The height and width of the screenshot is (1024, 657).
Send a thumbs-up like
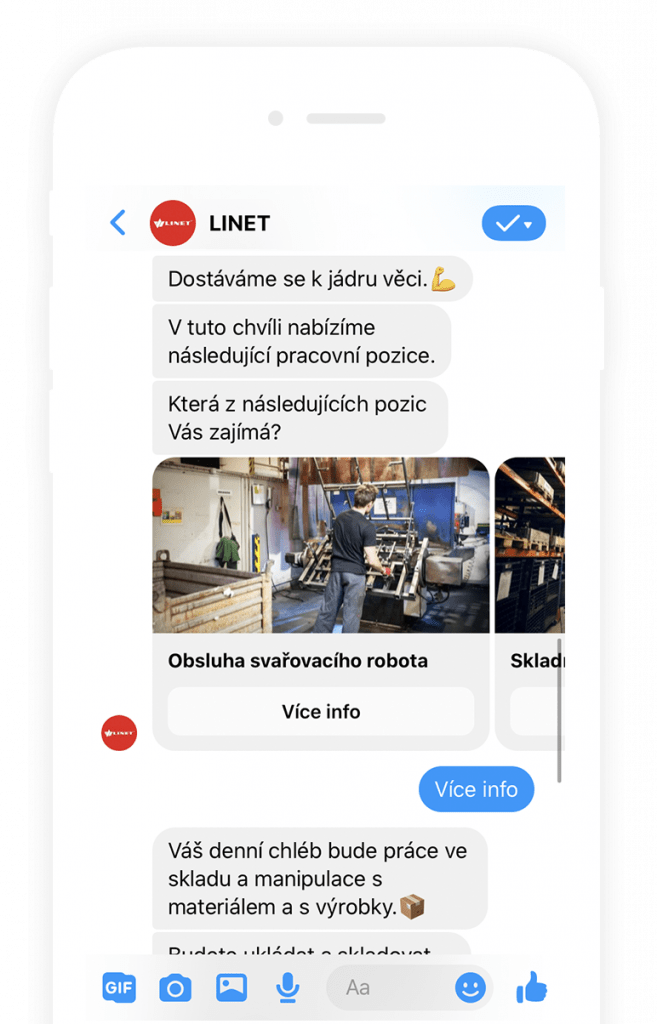(x=532, y=988)
